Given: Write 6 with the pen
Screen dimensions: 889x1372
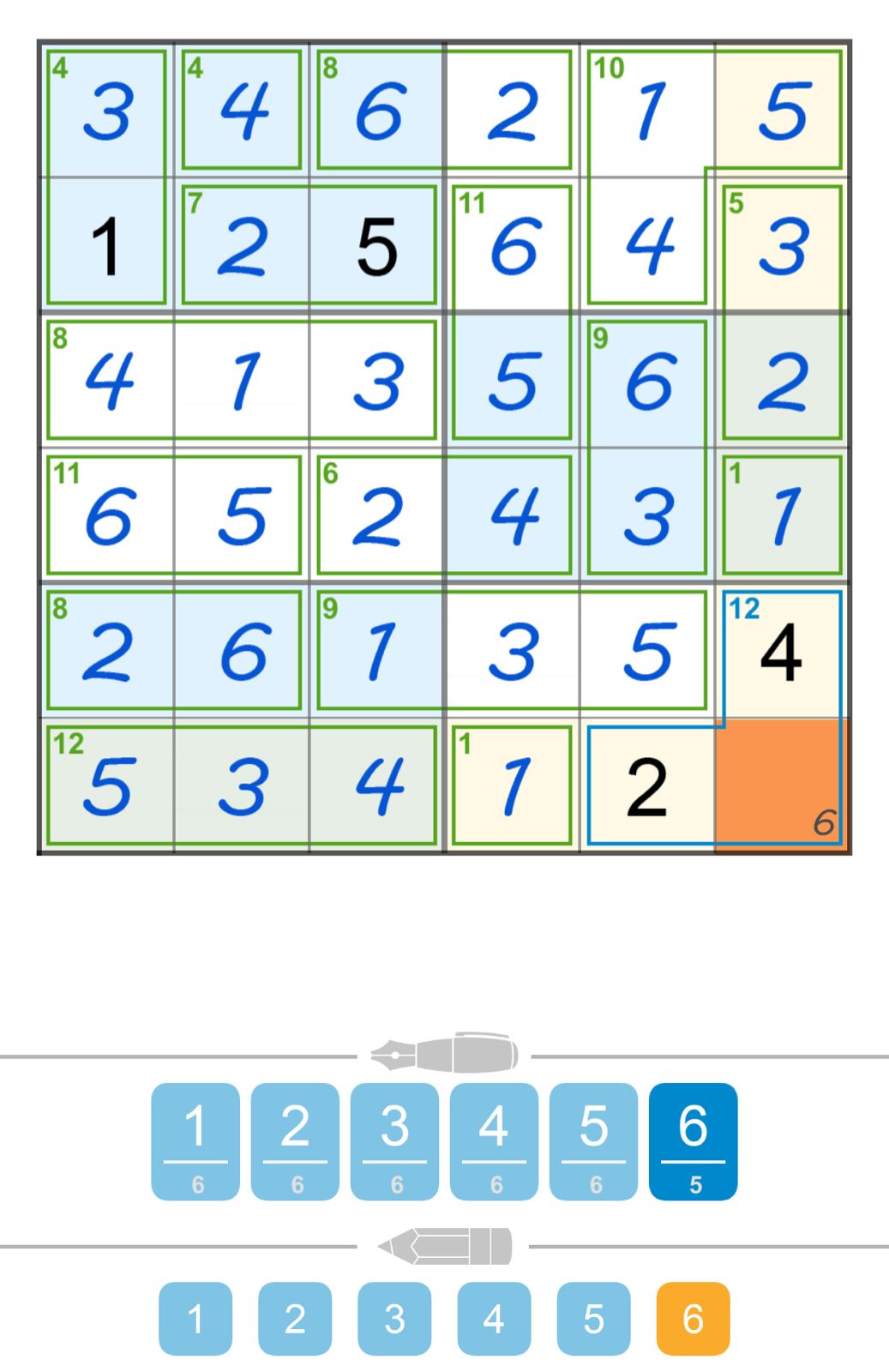Looking at the screenshot, I should (x=693, y=1140).
